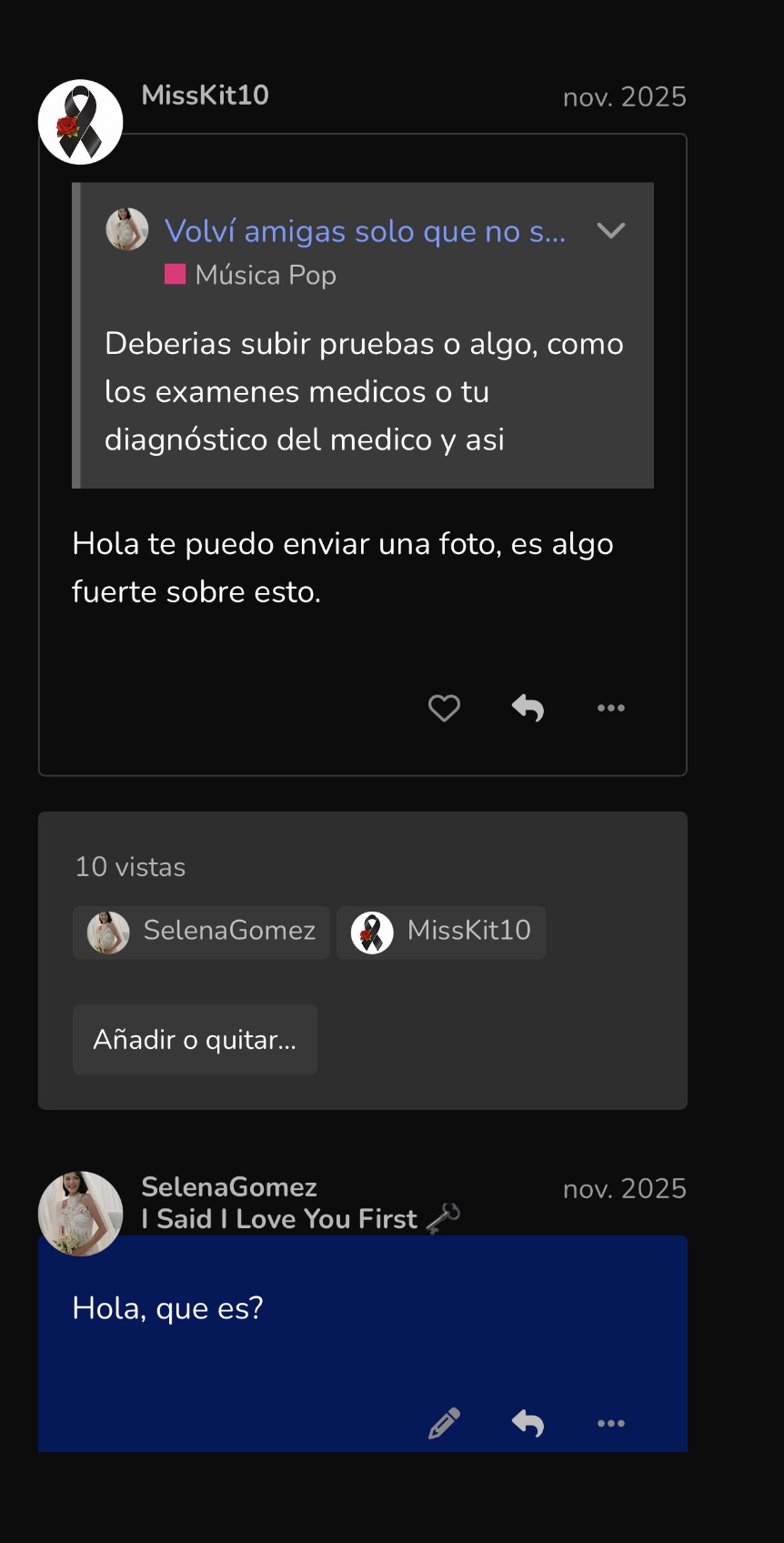Open more options on MissKit10's message
Screen dimensions: 784x1543
[610, 708]
